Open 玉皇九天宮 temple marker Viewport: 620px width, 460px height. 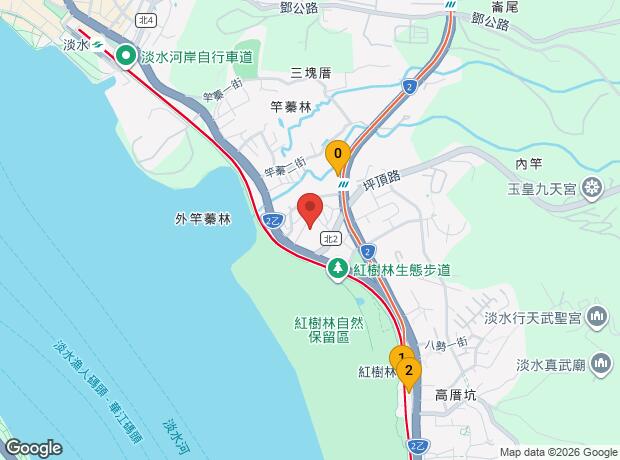(x=592, y=188)
